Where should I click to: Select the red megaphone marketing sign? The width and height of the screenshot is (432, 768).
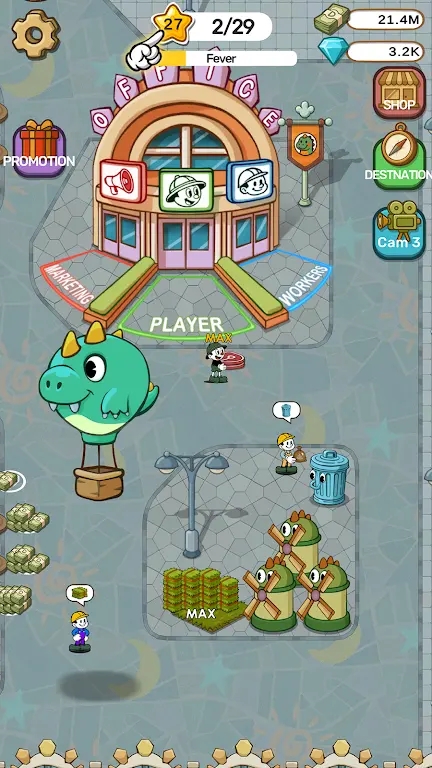click(x=123, y=181)
